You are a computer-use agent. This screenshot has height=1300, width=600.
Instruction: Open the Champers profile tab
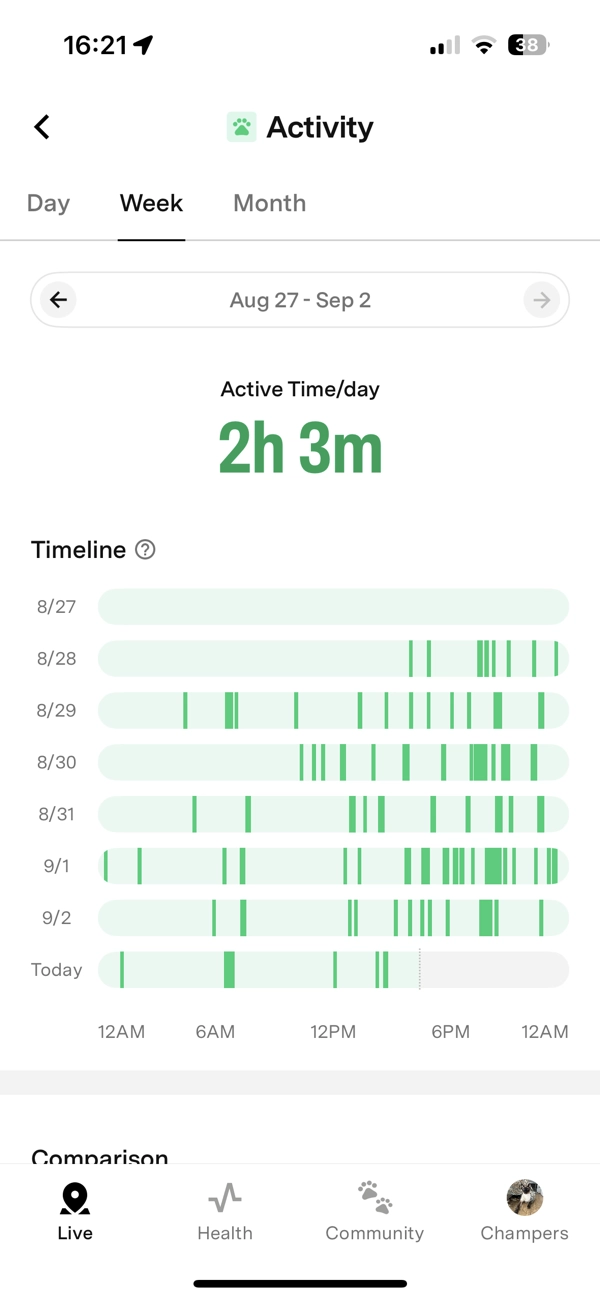pos(525,1210)
